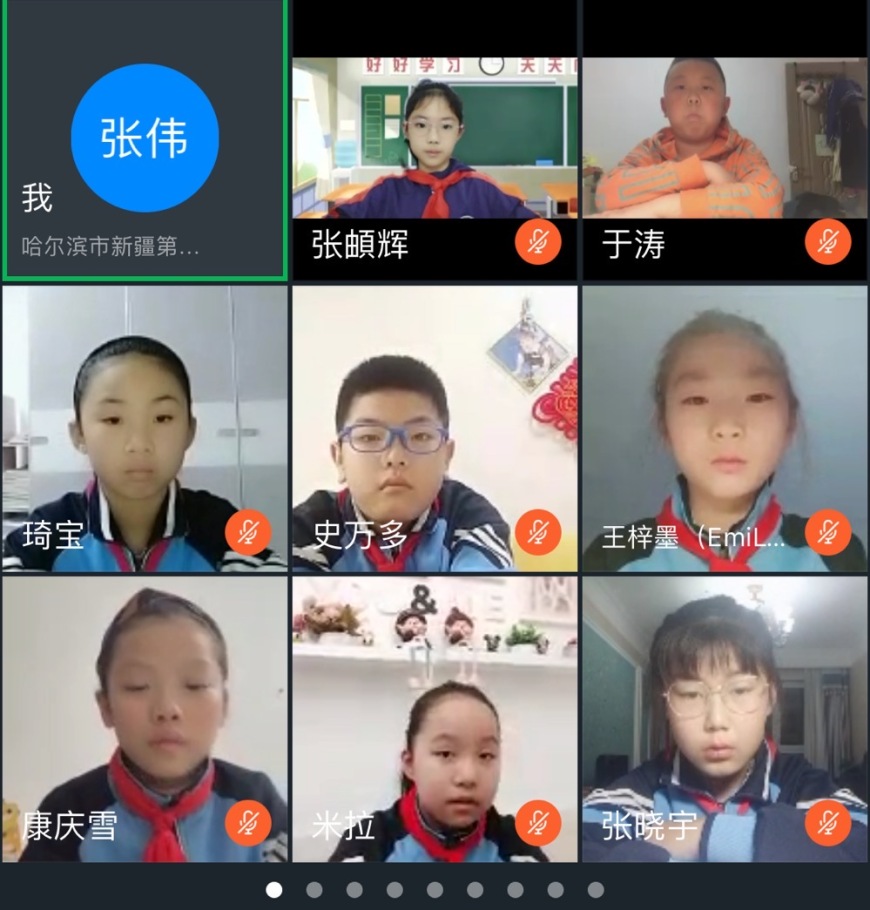Open my own tile labeled 张伟
This screenshot has height=910, width=870.
click(x=145, y=138)
